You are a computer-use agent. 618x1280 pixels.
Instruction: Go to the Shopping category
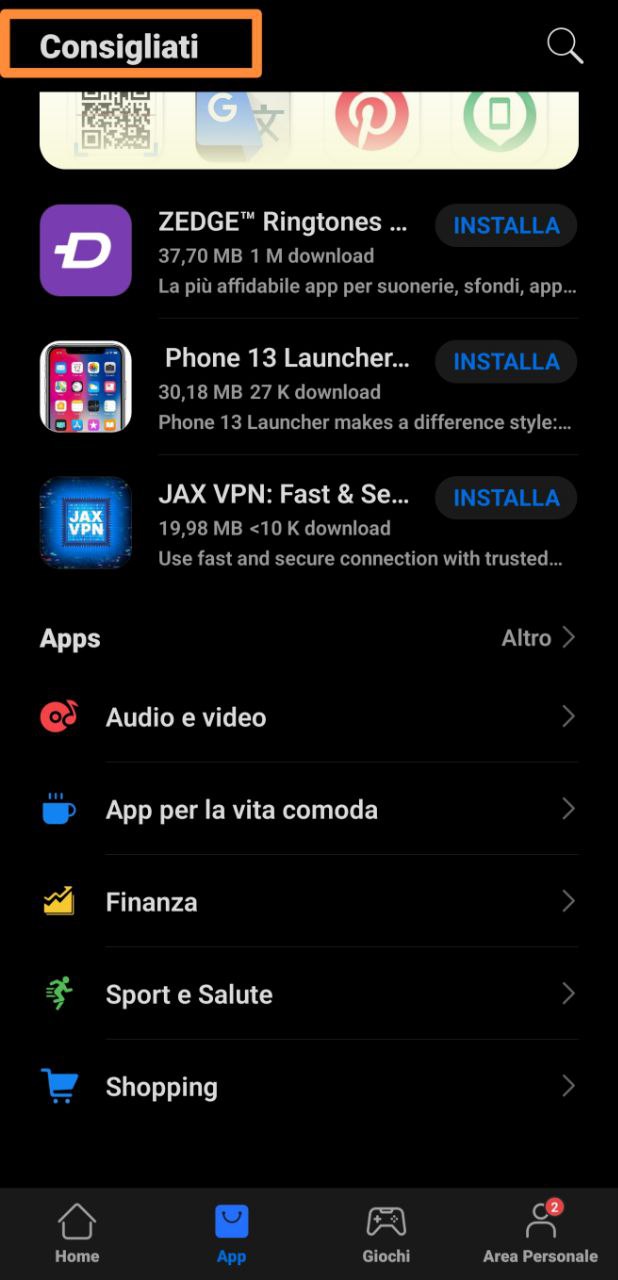click(x=308, y=1087)
